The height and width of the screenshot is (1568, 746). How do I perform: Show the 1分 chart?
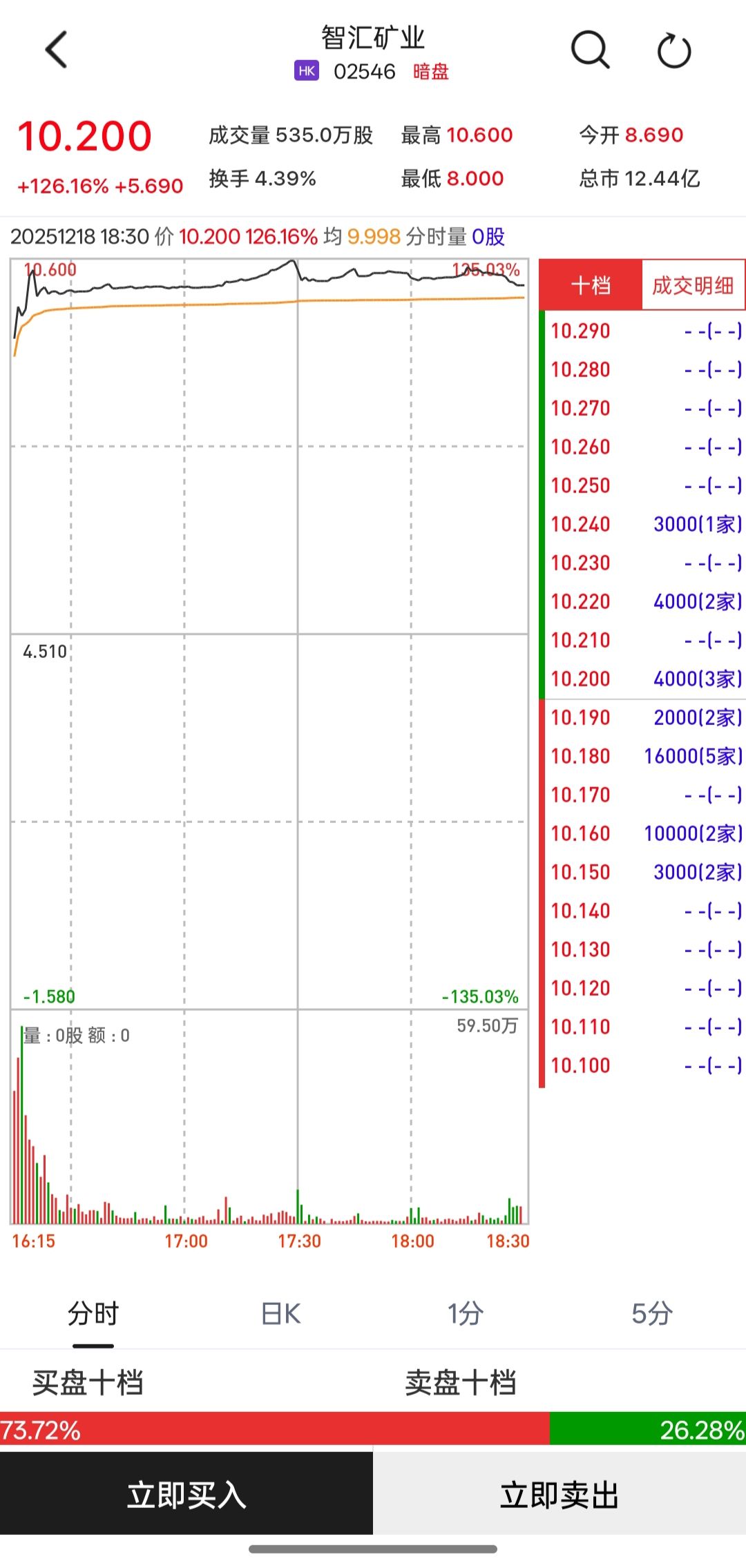pyautogui.click(x=465, y=1314)
